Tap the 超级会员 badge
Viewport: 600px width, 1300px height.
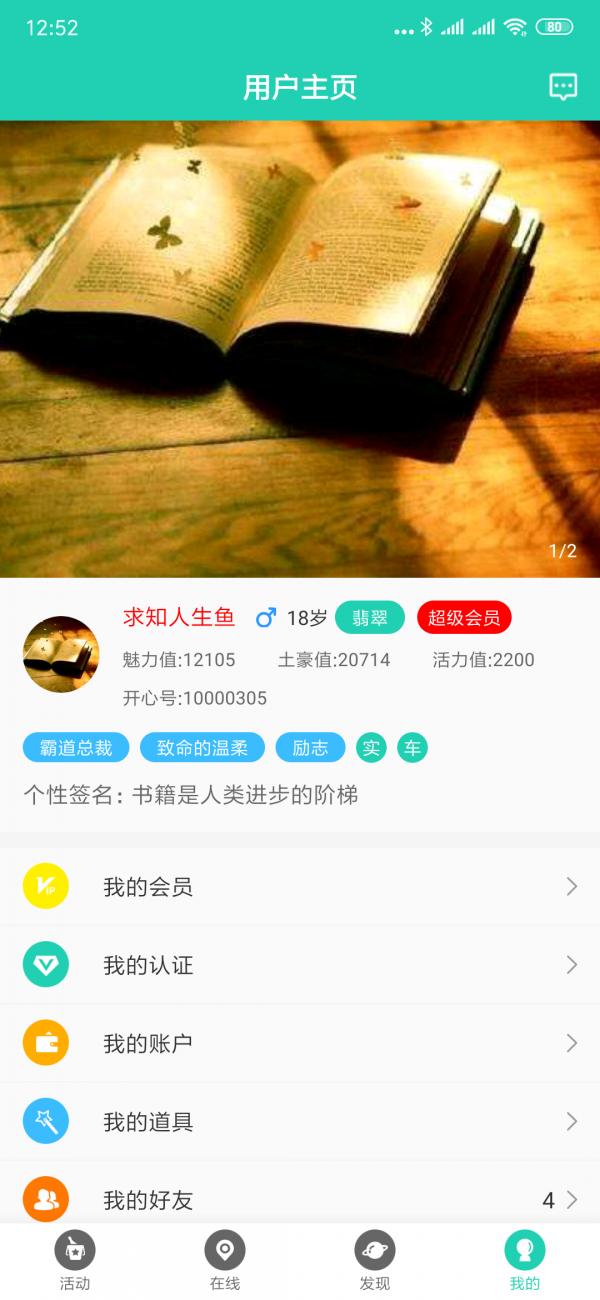(464, 618)
